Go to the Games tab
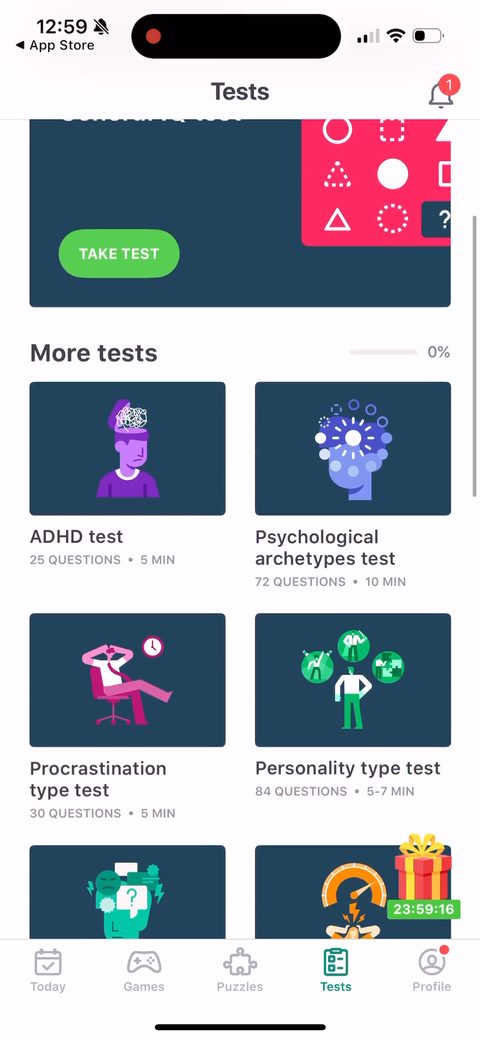Screen dimensions: 480x1040 pyautogui.click(x=144, y=970)
